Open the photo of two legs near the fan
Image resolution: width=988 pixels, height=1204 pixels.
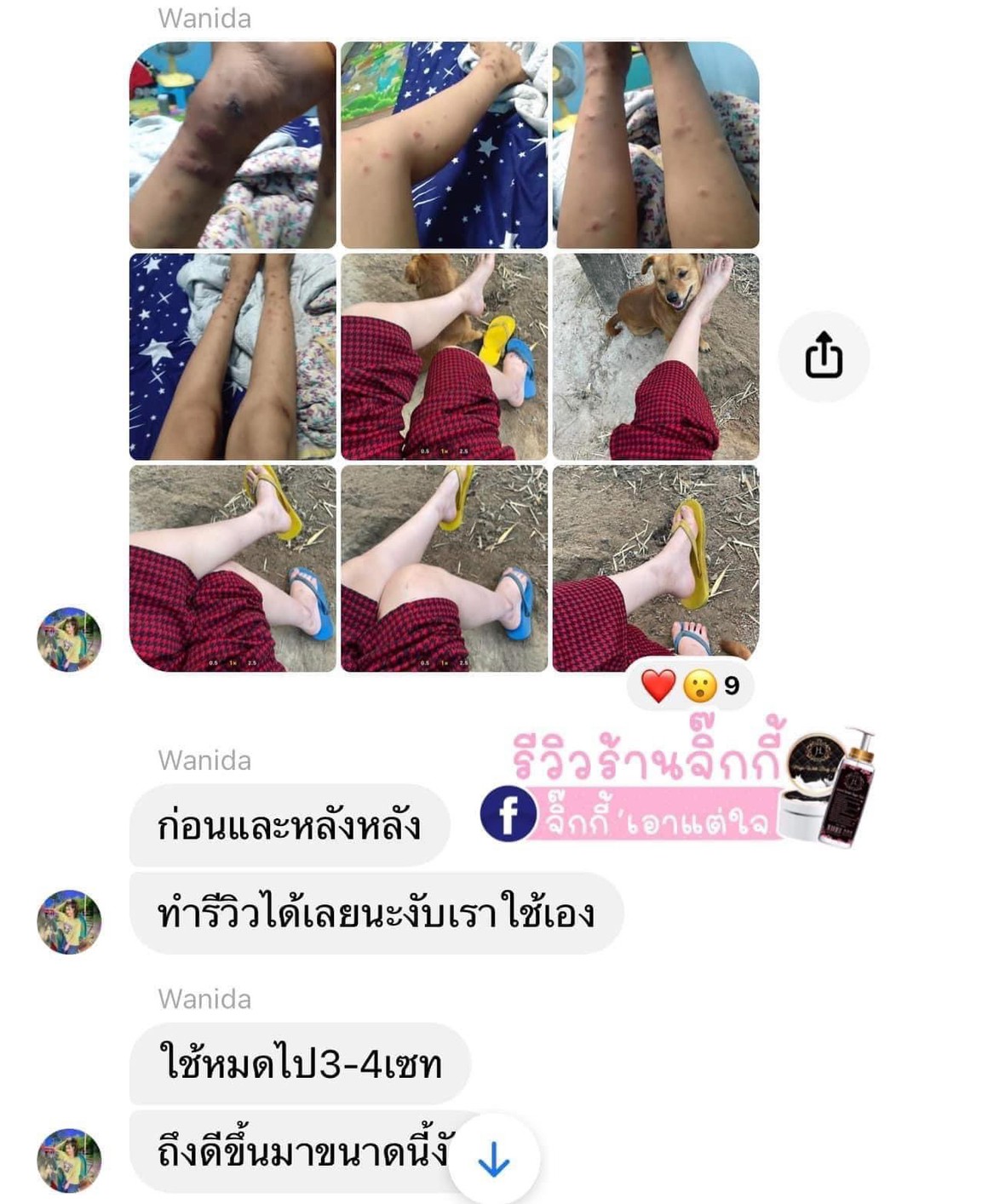pos(655,145)
